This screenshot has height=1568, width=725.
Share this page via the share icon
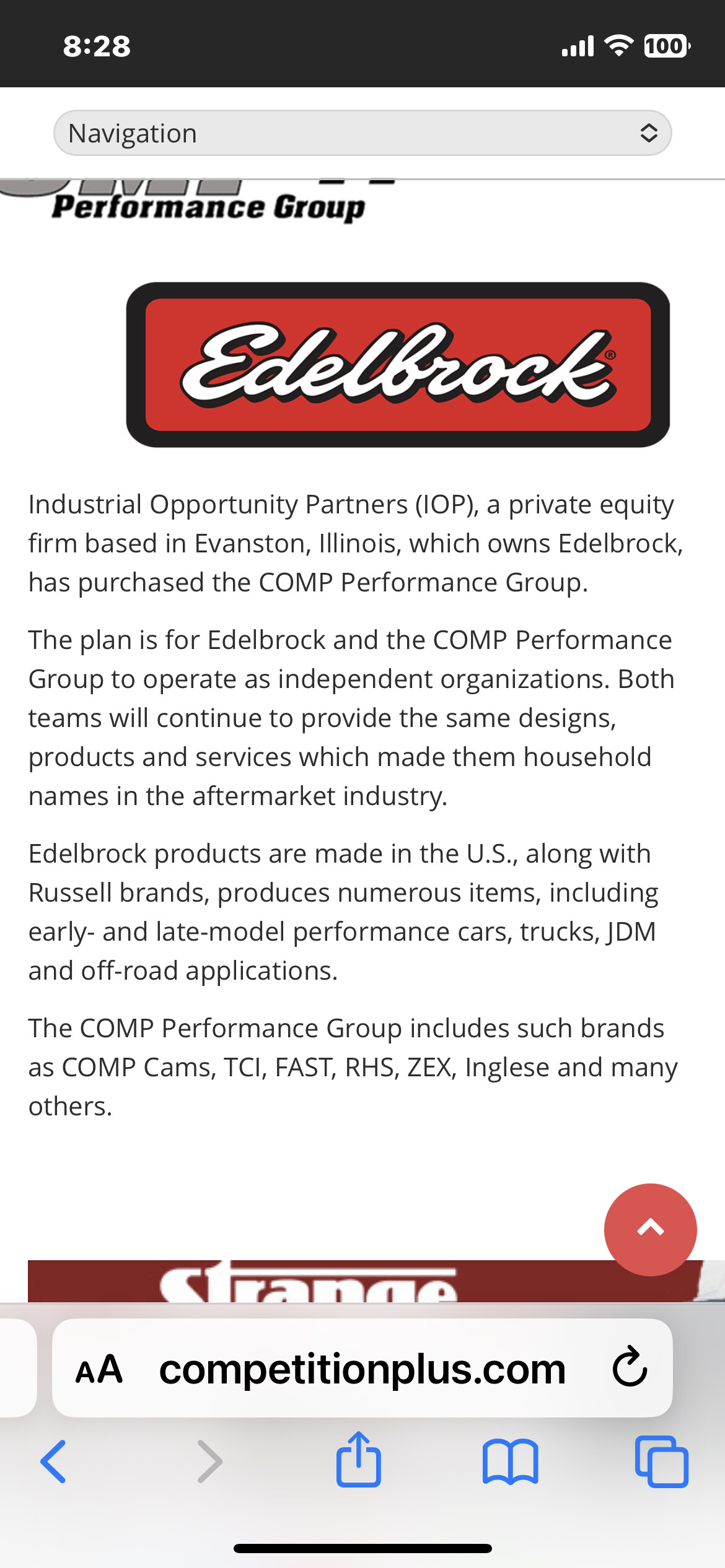tap(358, 1458)
